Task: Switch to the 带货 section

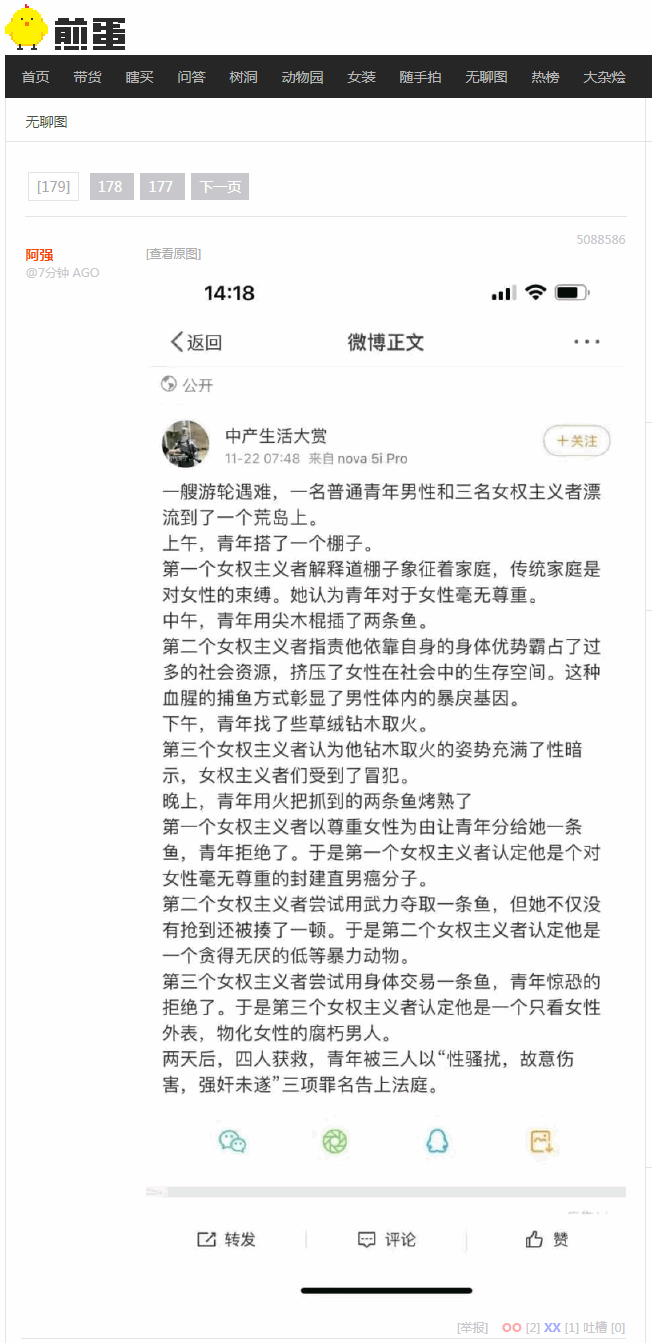Action: (x=87, y=77)
